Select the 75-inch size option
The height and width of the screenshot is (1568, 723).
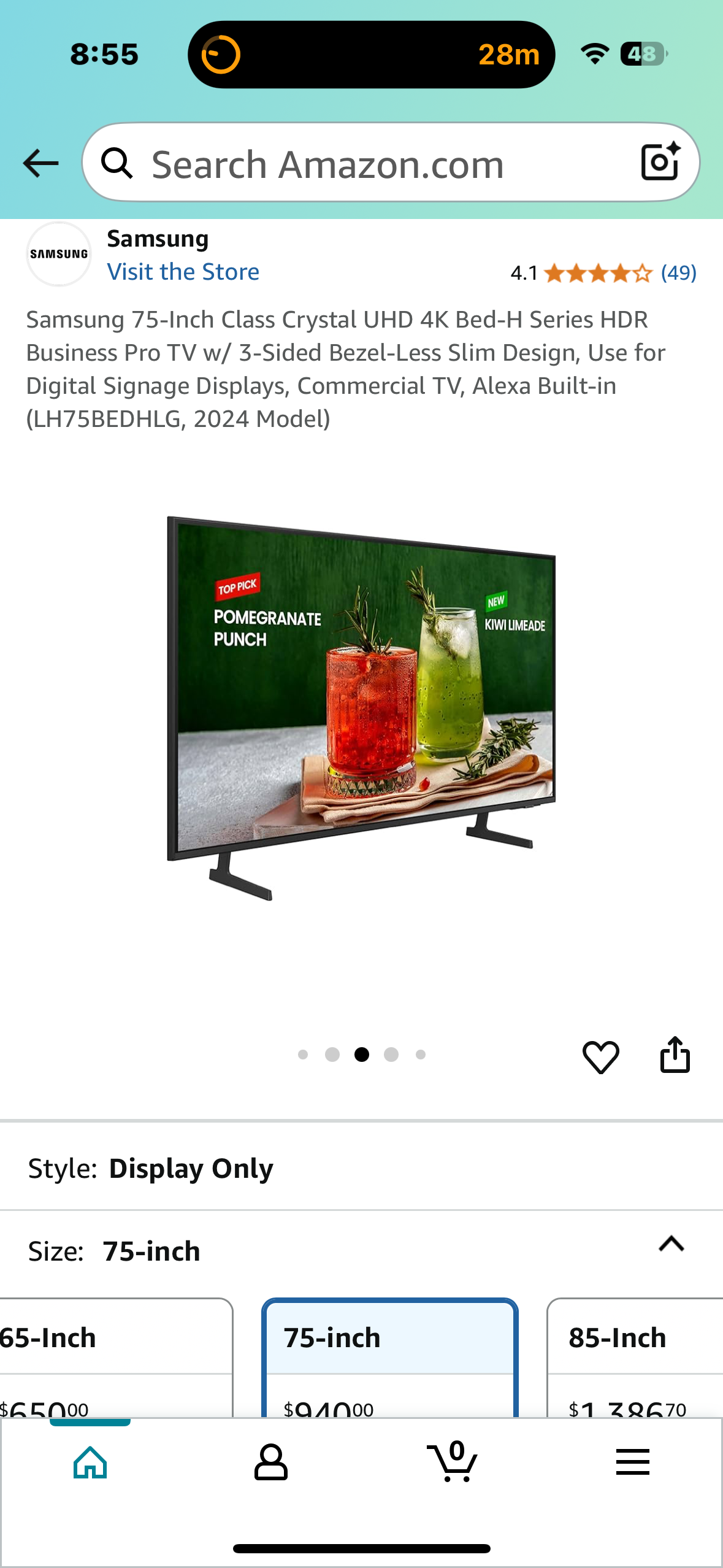coord(389,1356)
